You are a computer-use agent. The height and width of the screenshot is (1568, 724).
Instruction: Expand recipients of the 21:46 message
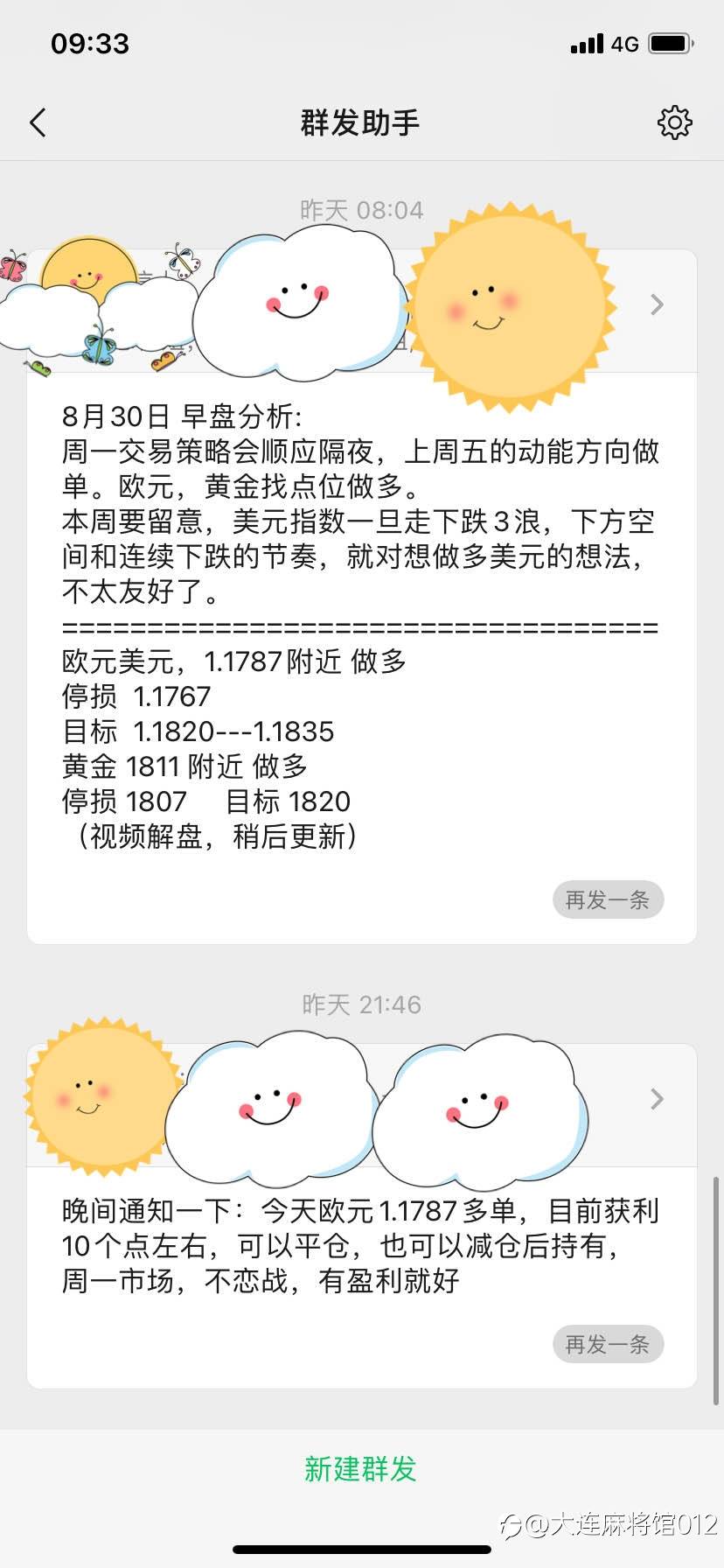658,1099
